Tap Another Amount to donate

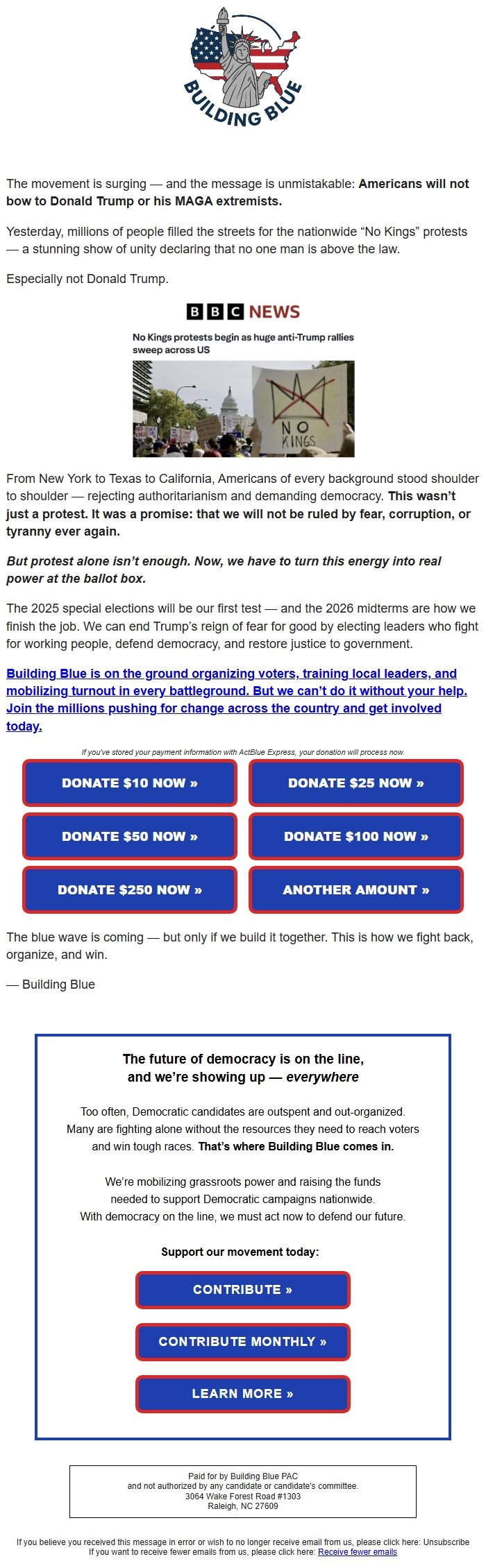pyautogui.click(x=356, y=889)
